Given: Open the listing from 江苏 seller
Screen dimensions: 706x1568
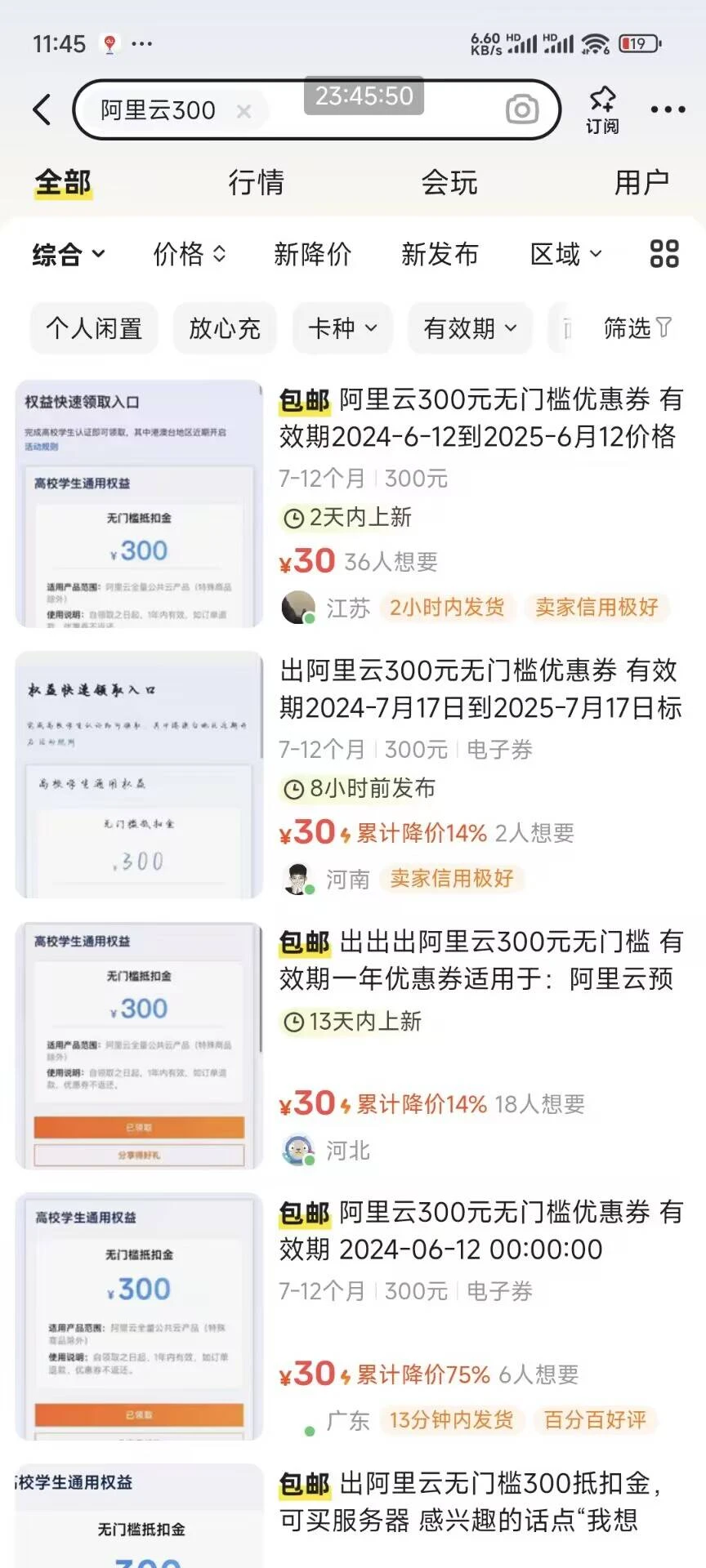Looking at the screenshot, I should 478,418.
